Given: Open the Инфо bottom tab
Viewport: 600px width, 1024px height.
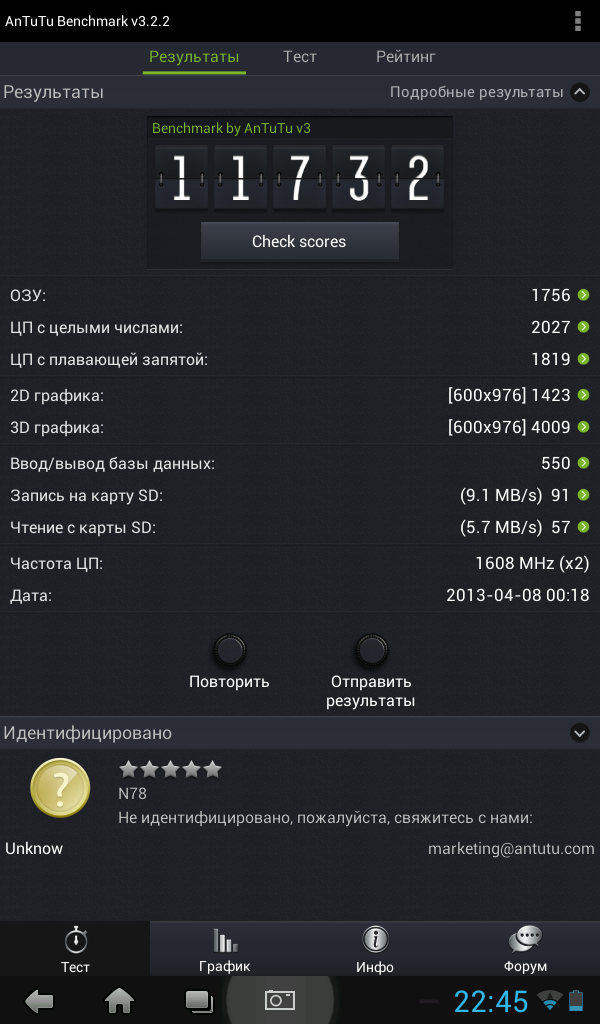Looking at the screenshot, I should 375,950.
